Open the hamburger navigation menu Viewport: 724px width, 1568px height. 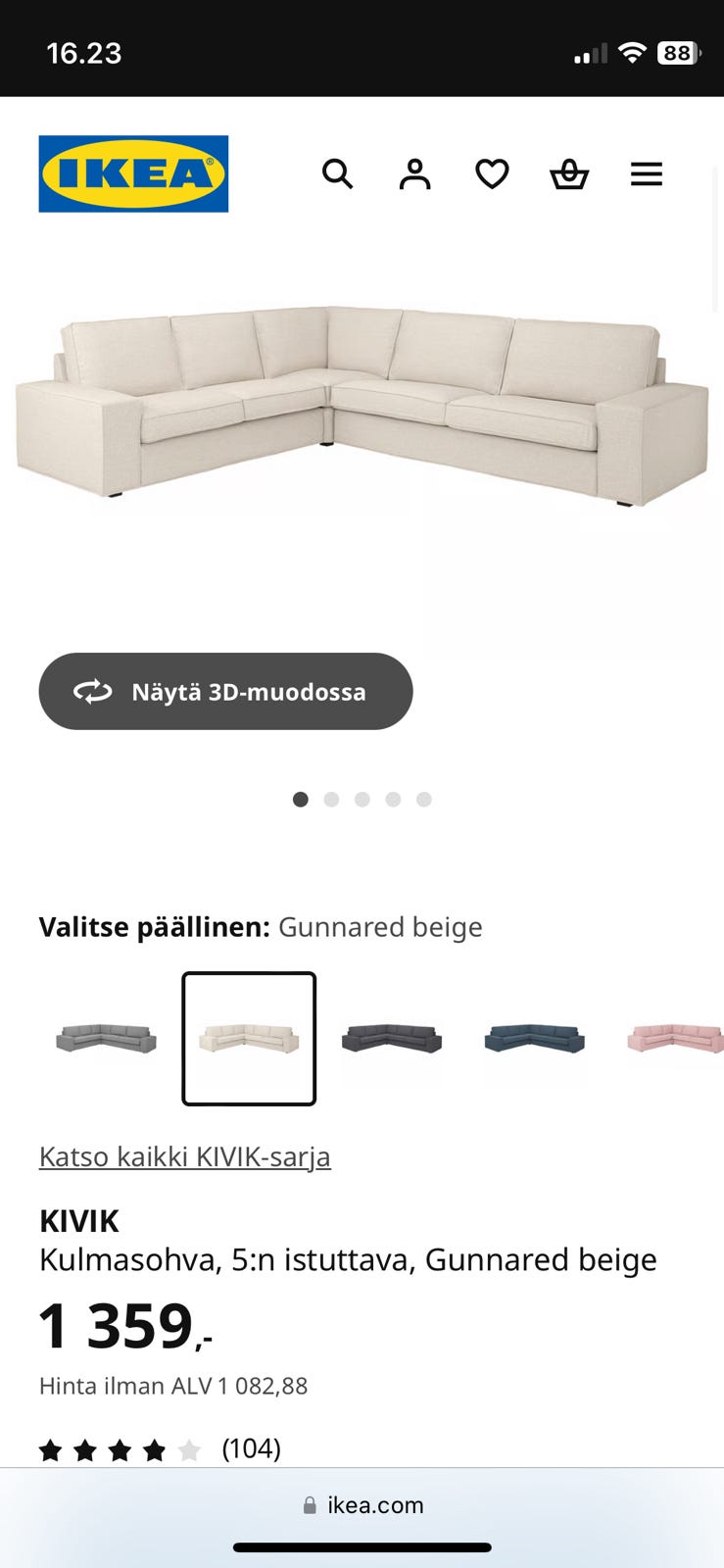click(x=647, y=173)
